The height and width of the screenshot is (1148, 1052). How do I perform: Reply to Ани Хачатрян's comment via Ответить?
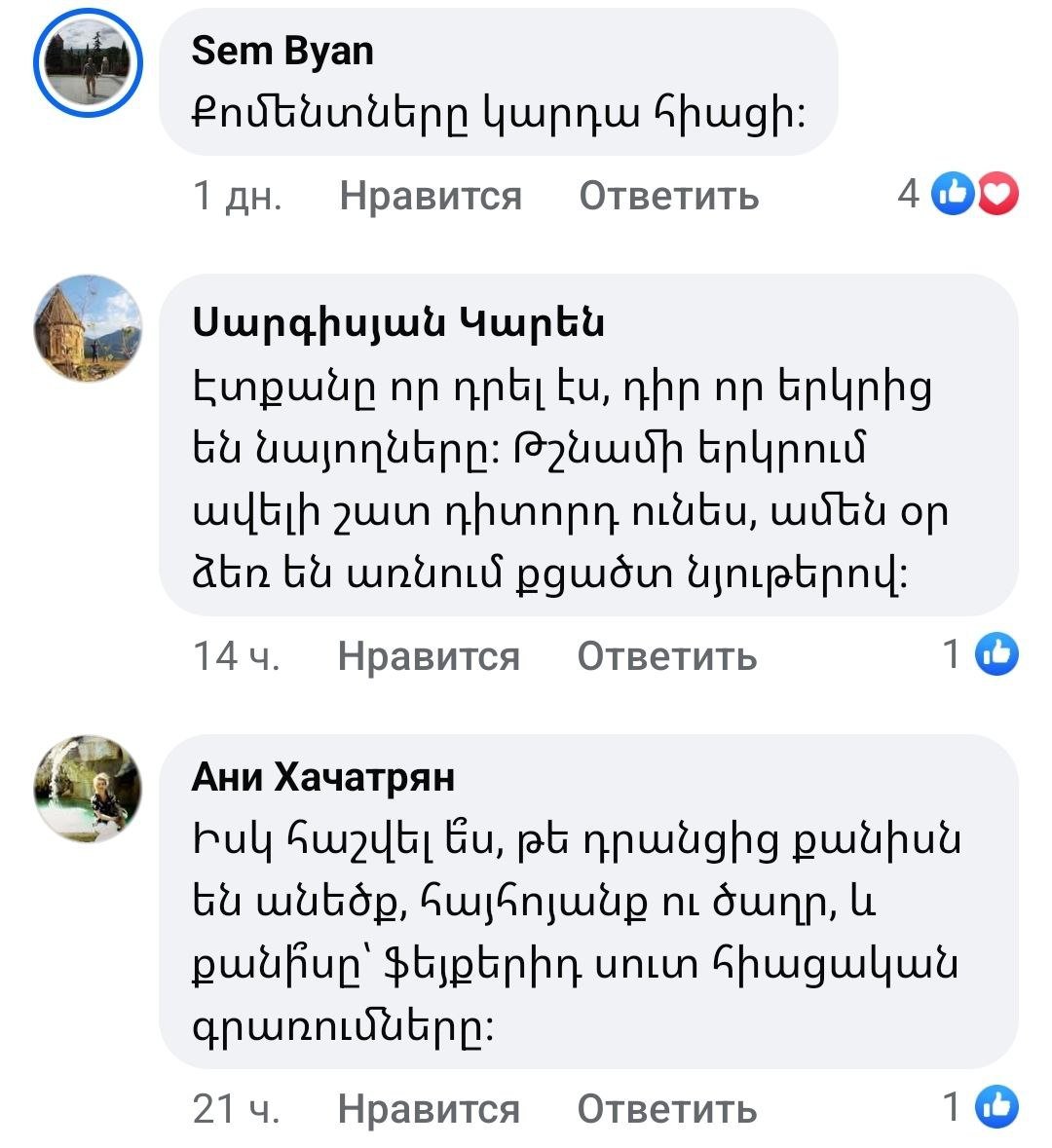tap(666, 1109)
